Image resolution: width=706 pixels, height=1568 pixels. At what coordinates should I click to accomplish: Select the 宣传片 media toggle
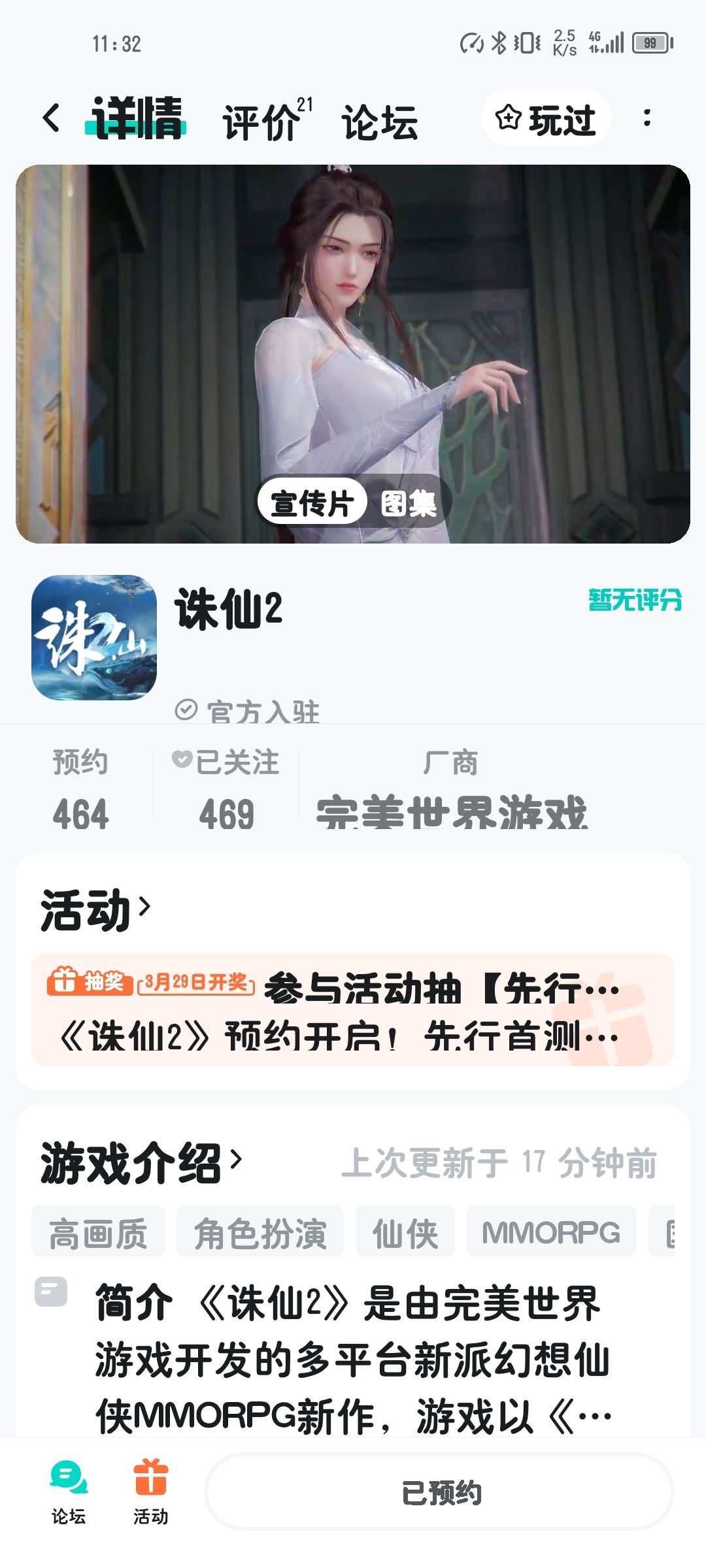(311, 503)
